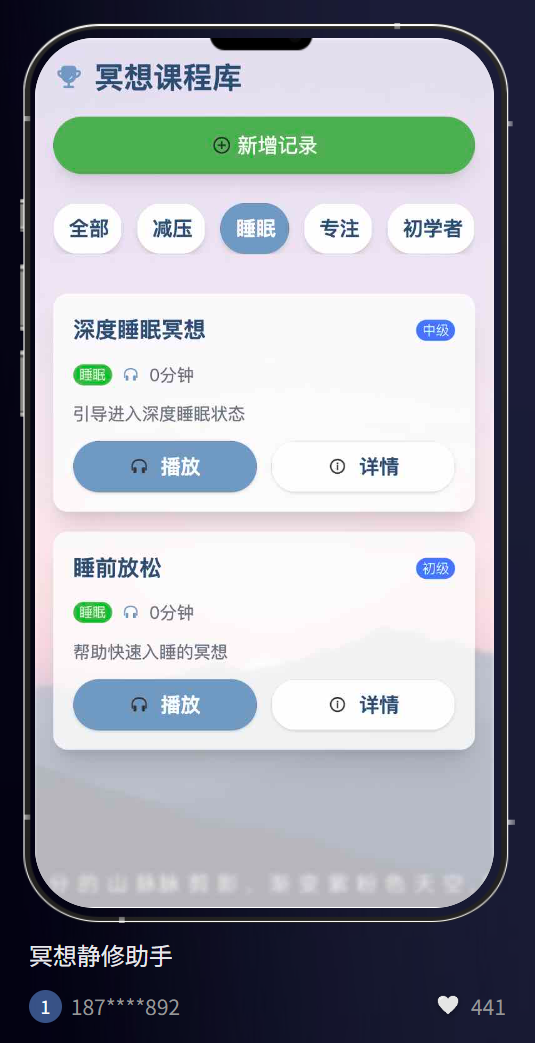Image resolution: width=535 pixels, height=1043 pixels.
Task: Open the profile of author 187****892
Action: tap(125, 1007)
